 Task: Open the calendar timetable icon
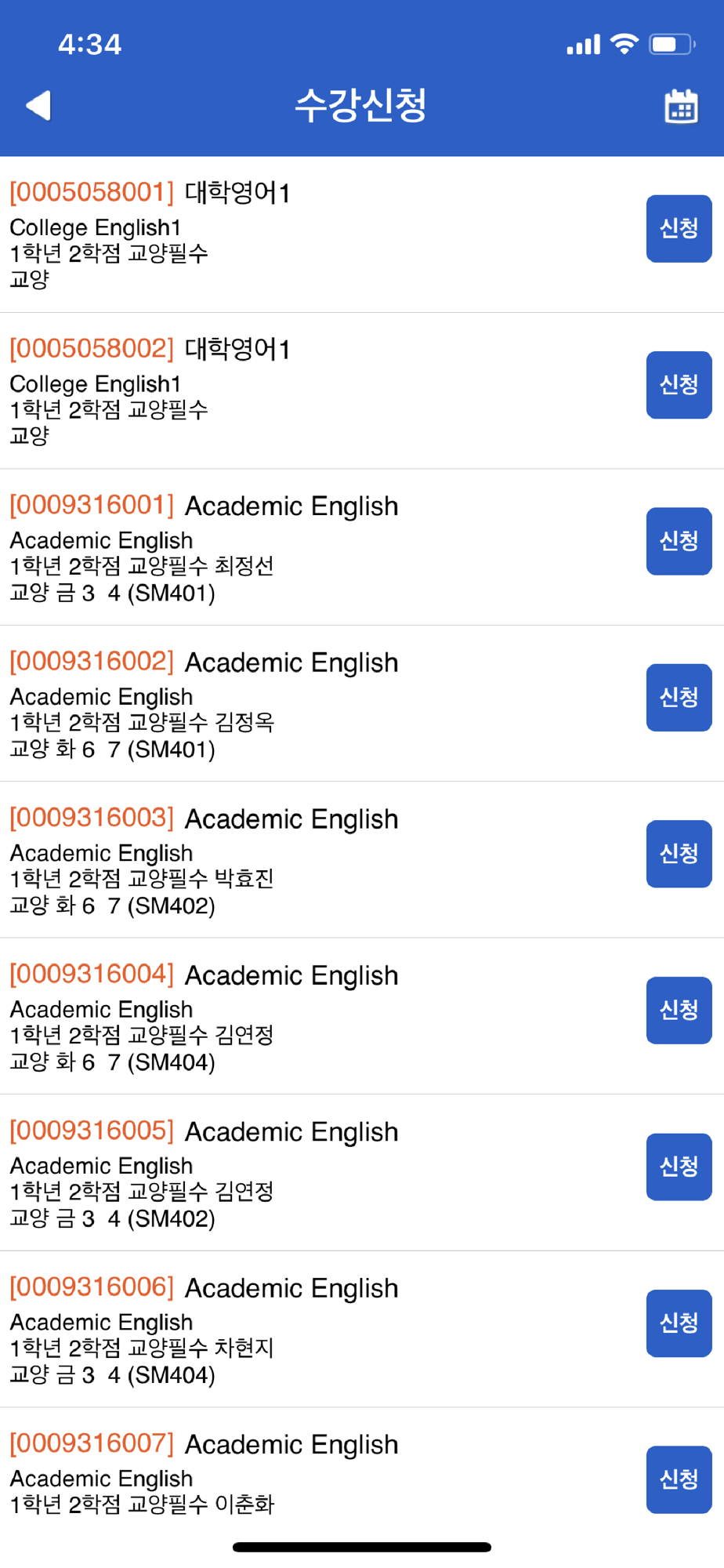tap(681, 106)
